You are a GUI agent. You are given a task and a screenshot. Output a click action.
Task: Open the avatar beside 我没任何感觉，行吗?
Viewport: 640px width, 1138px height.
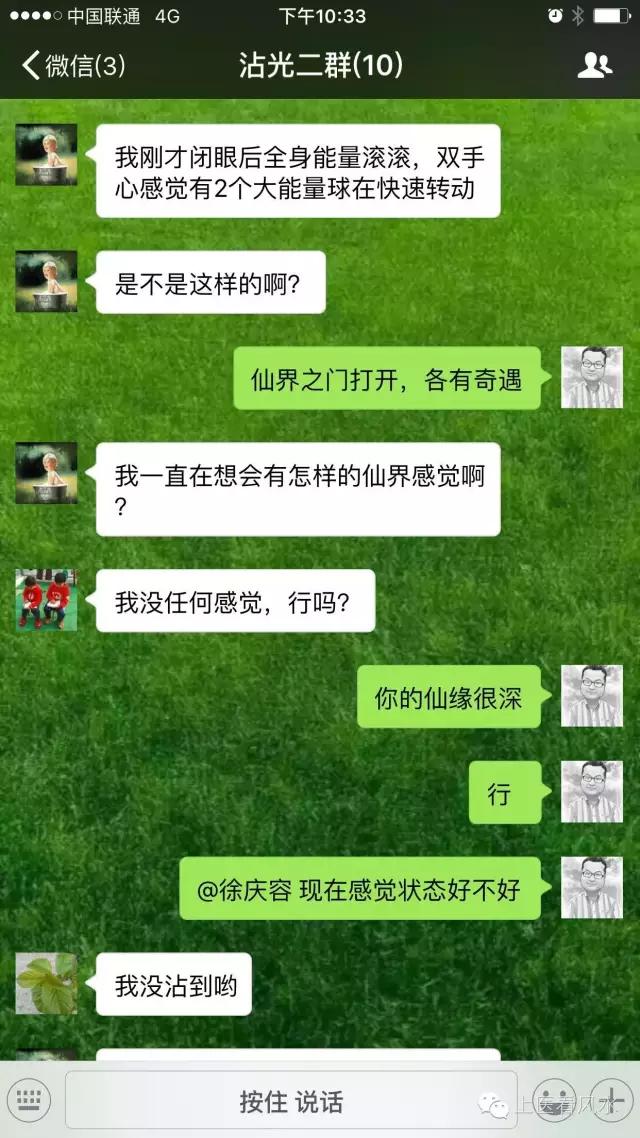coord(46,600)
